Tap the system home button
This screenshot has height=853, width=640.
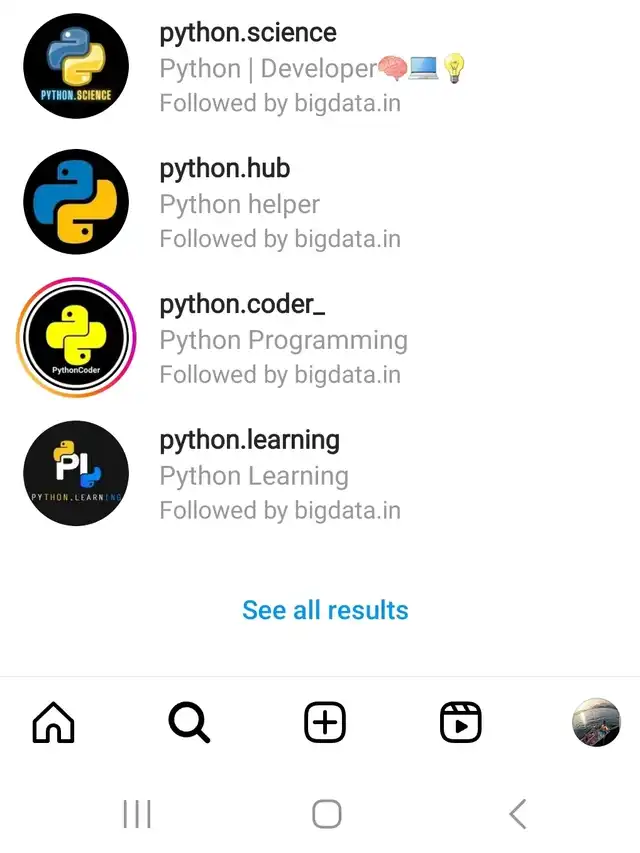(x=326, y=814)
